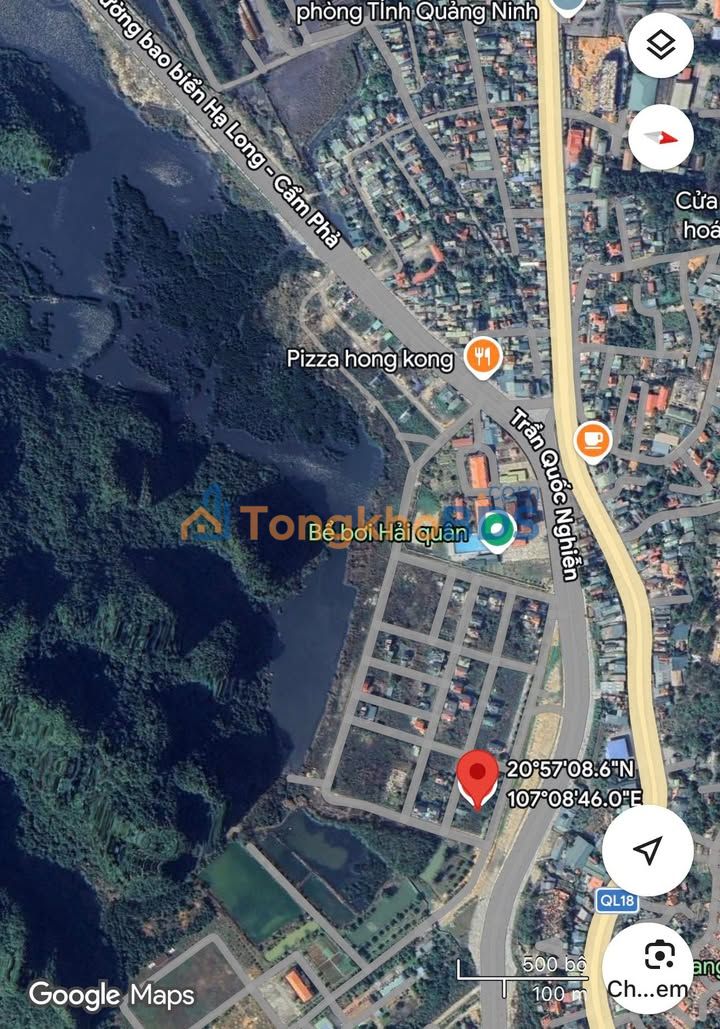This screenshot has width=720, height=1029.
Task: Center map on my current location
Action: pos(648,851)
